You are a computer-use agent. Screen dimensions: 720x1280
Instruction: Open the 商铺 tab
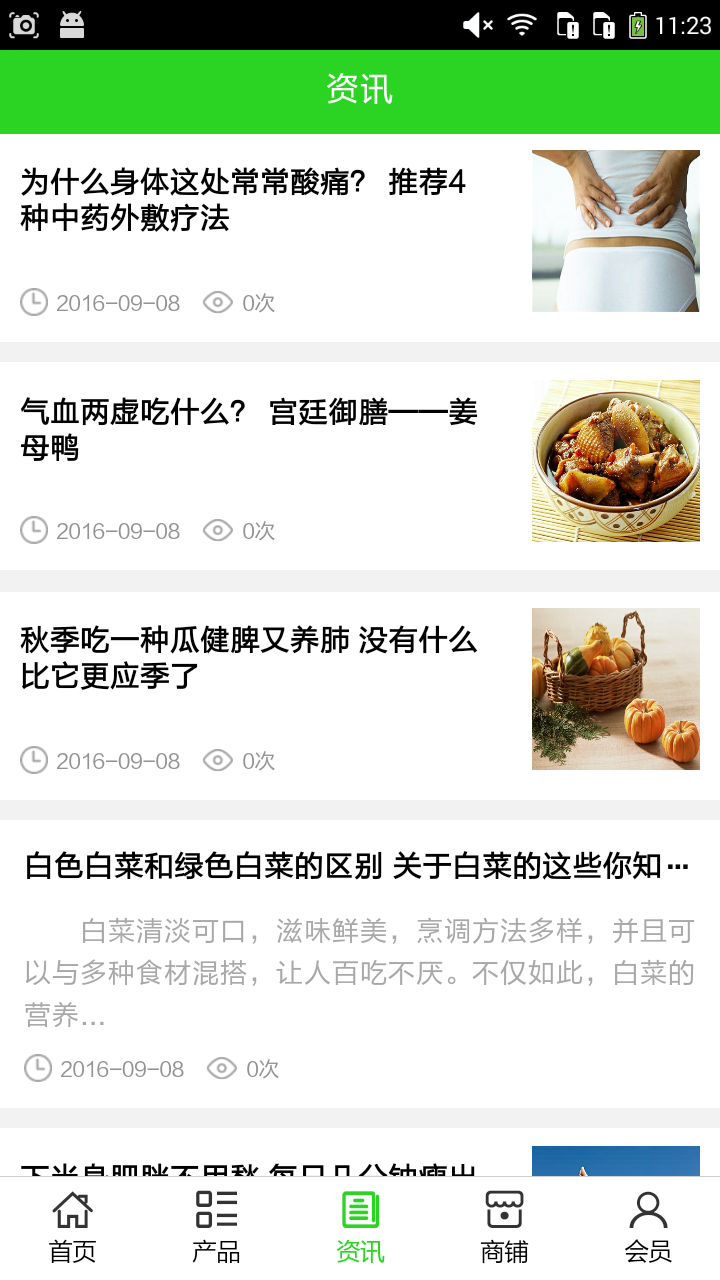(504, 1227)
